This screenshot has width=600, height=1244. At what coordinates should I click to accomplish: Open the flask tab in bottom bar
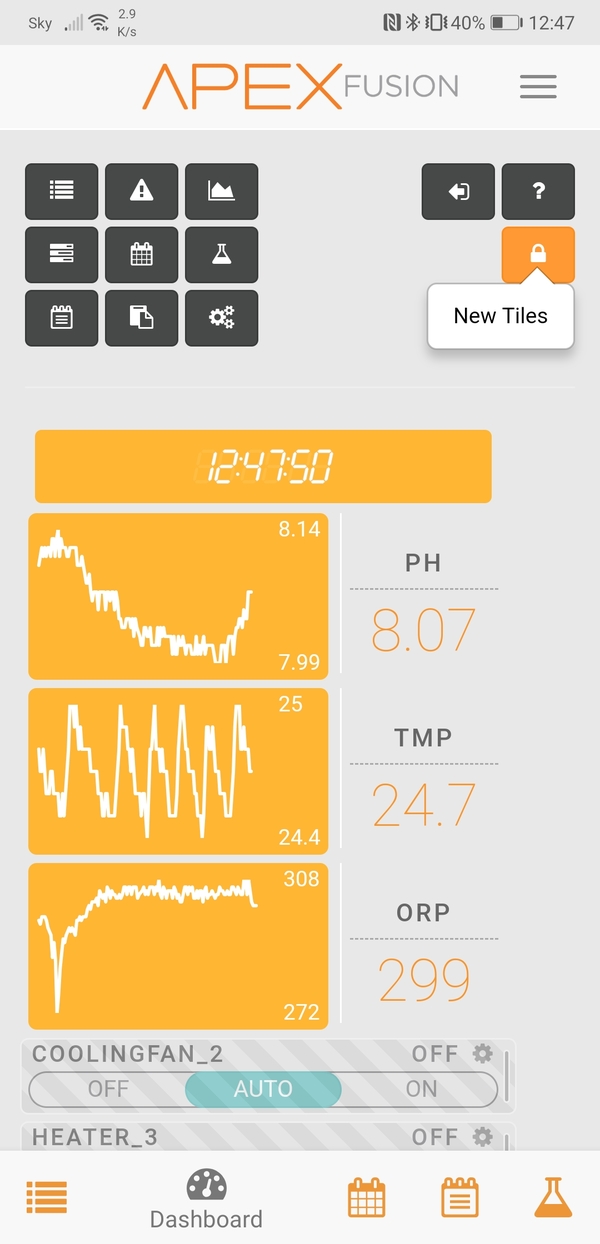[x=553, y=1198]
